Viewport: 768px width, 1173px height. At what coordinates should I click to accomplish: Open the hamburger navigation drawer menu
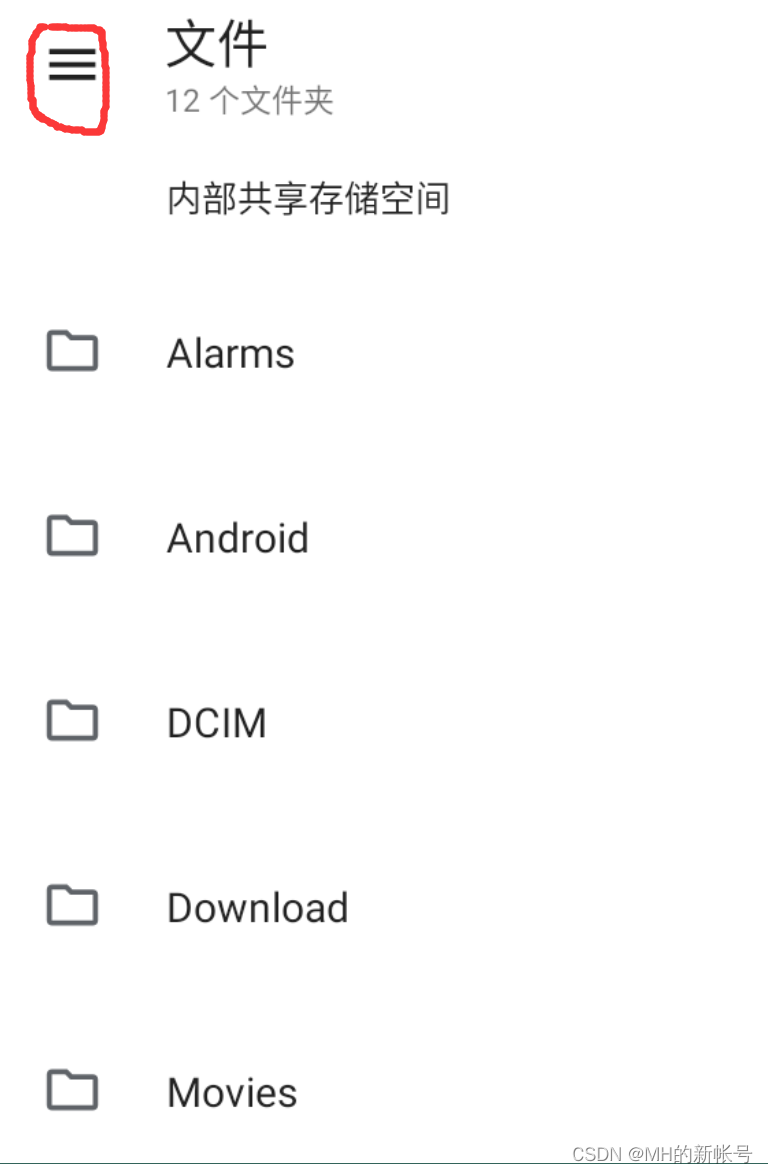(72, 66)
